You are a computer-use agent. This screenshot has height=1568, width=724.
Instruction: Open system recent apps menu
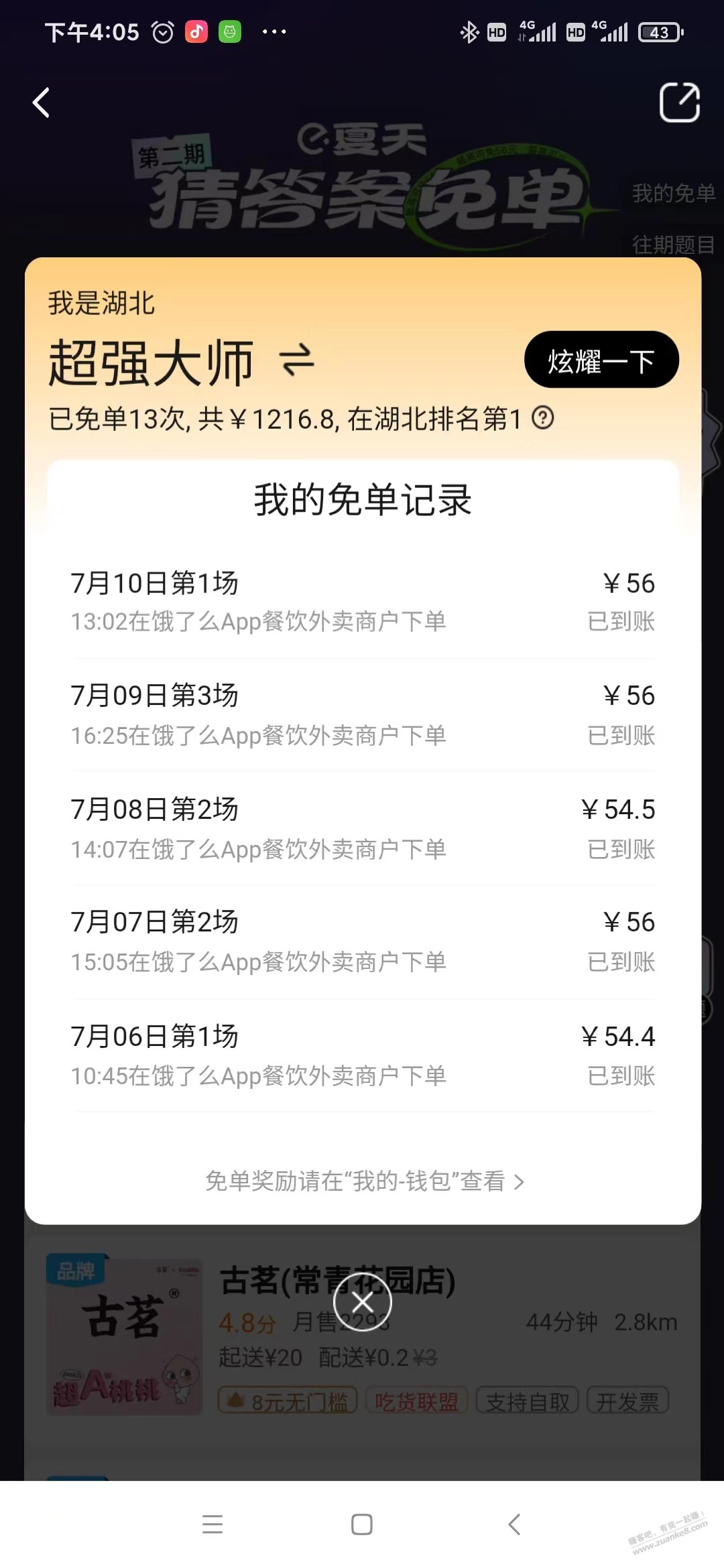point(213,1524)
